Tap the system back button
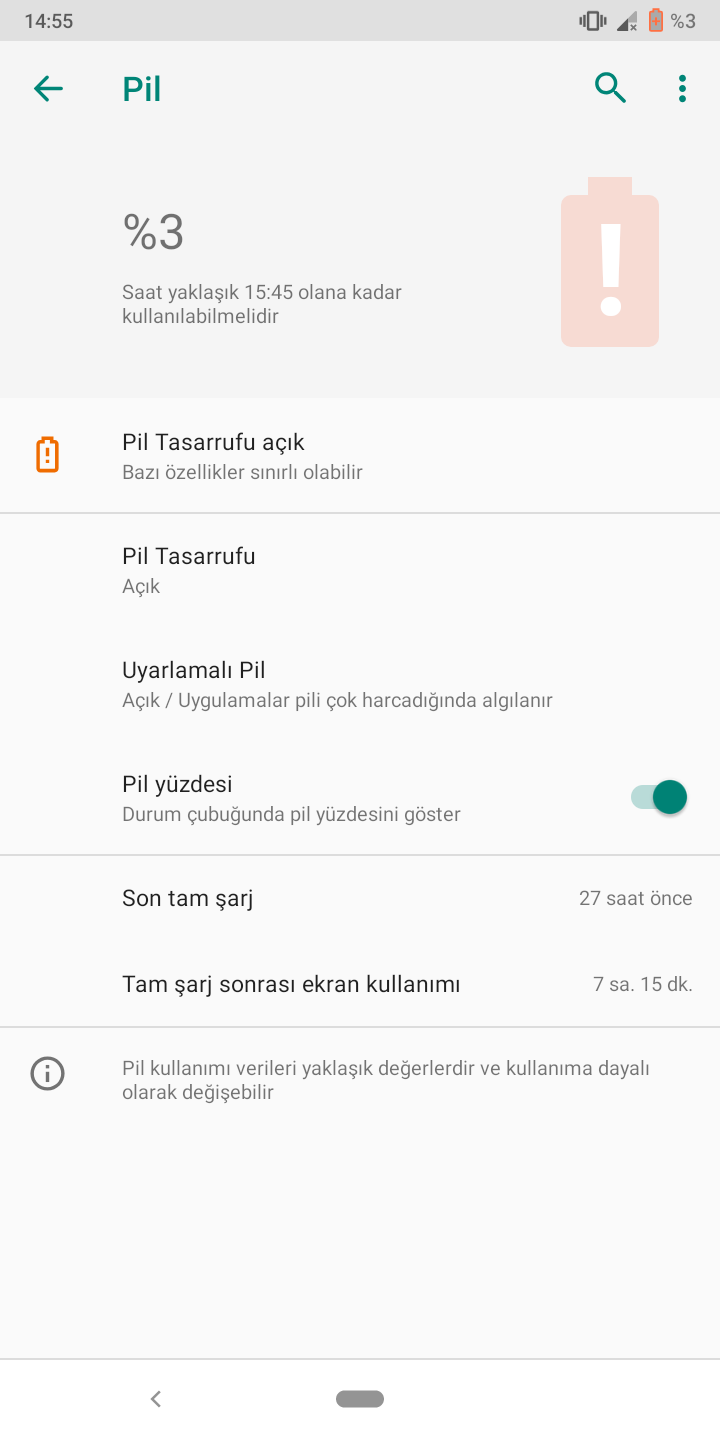 pyautogui.click(x=156, y=1399)
